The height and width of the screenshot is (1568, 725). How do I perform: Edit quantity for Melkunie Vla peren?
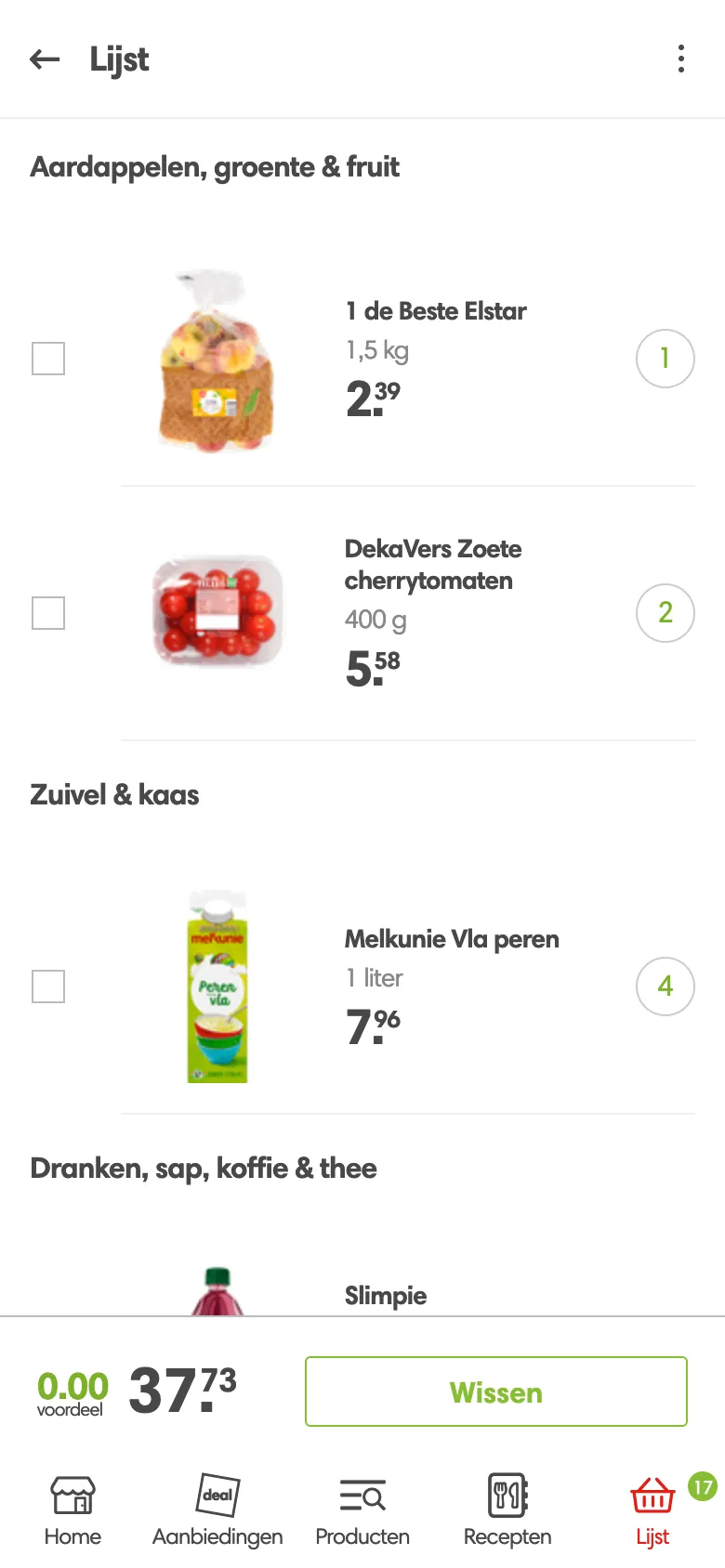[665, 987]
